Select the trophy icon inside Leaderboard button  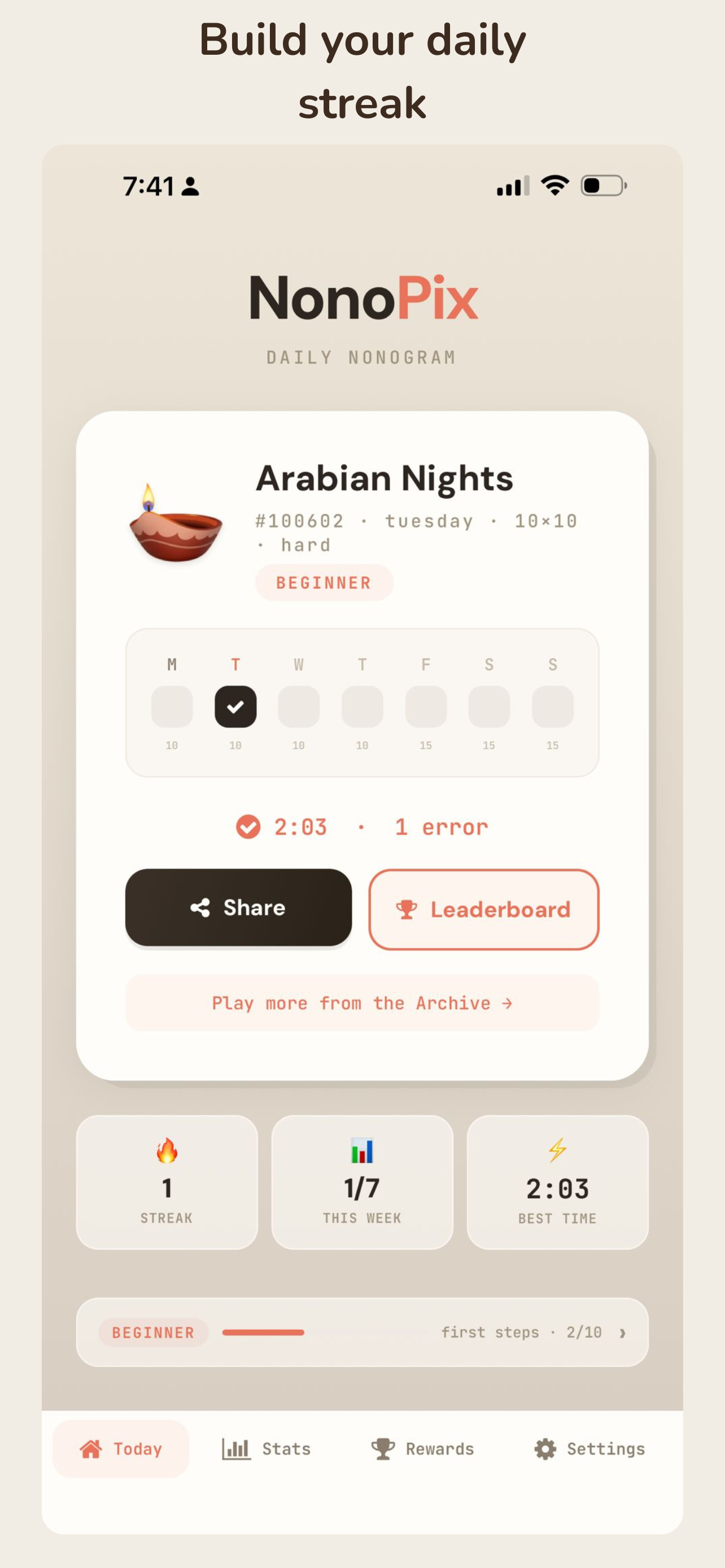[406, 909]
